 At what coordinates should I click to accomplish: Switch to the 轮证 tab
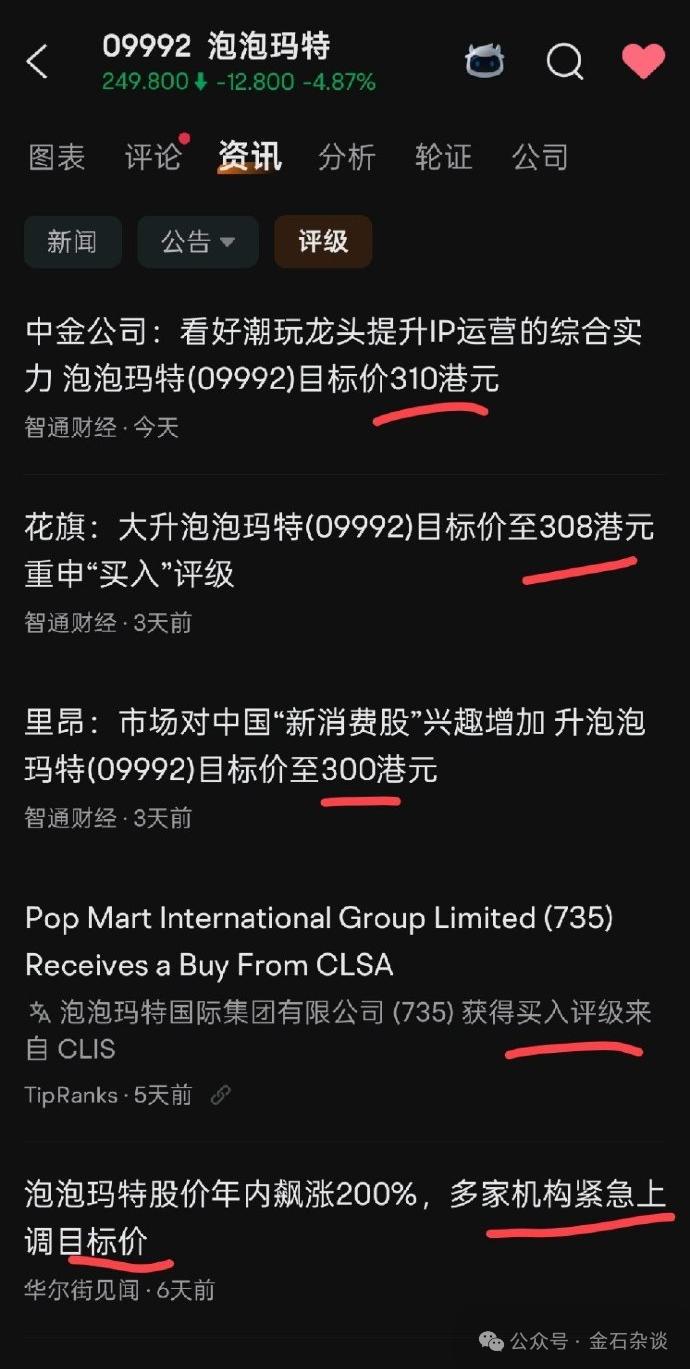click(443, 157)
